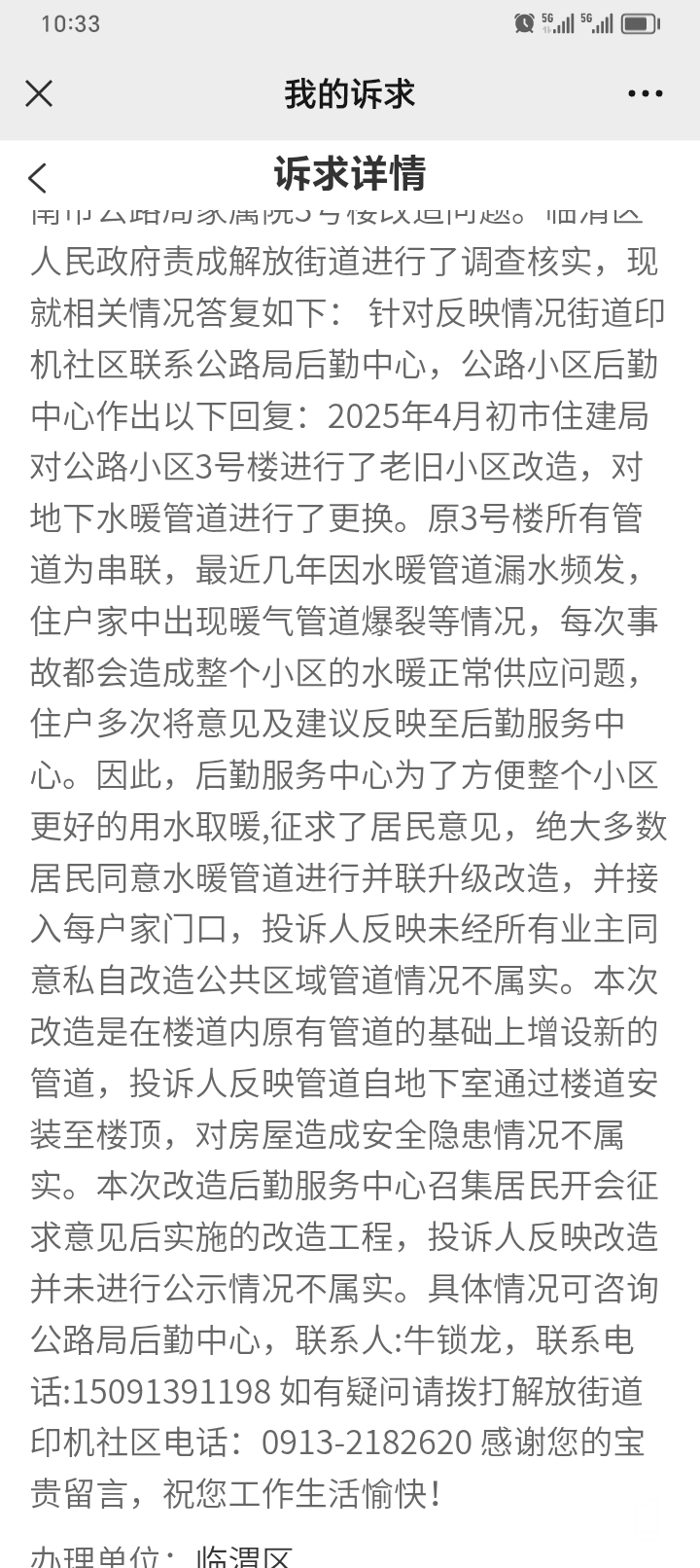Go back from 诉求详情 page

tap(38, 178)
